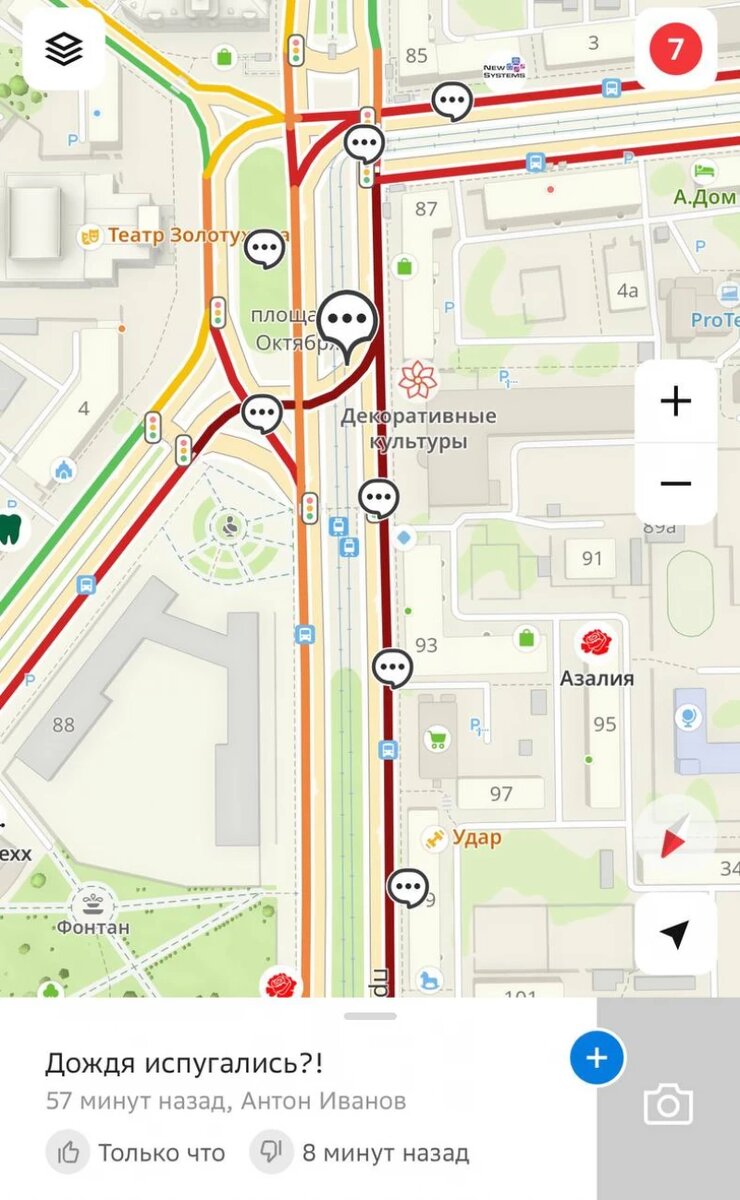Open the map layers menu
This screenshot has width=740, height=1200.
[x=64, y=49]
